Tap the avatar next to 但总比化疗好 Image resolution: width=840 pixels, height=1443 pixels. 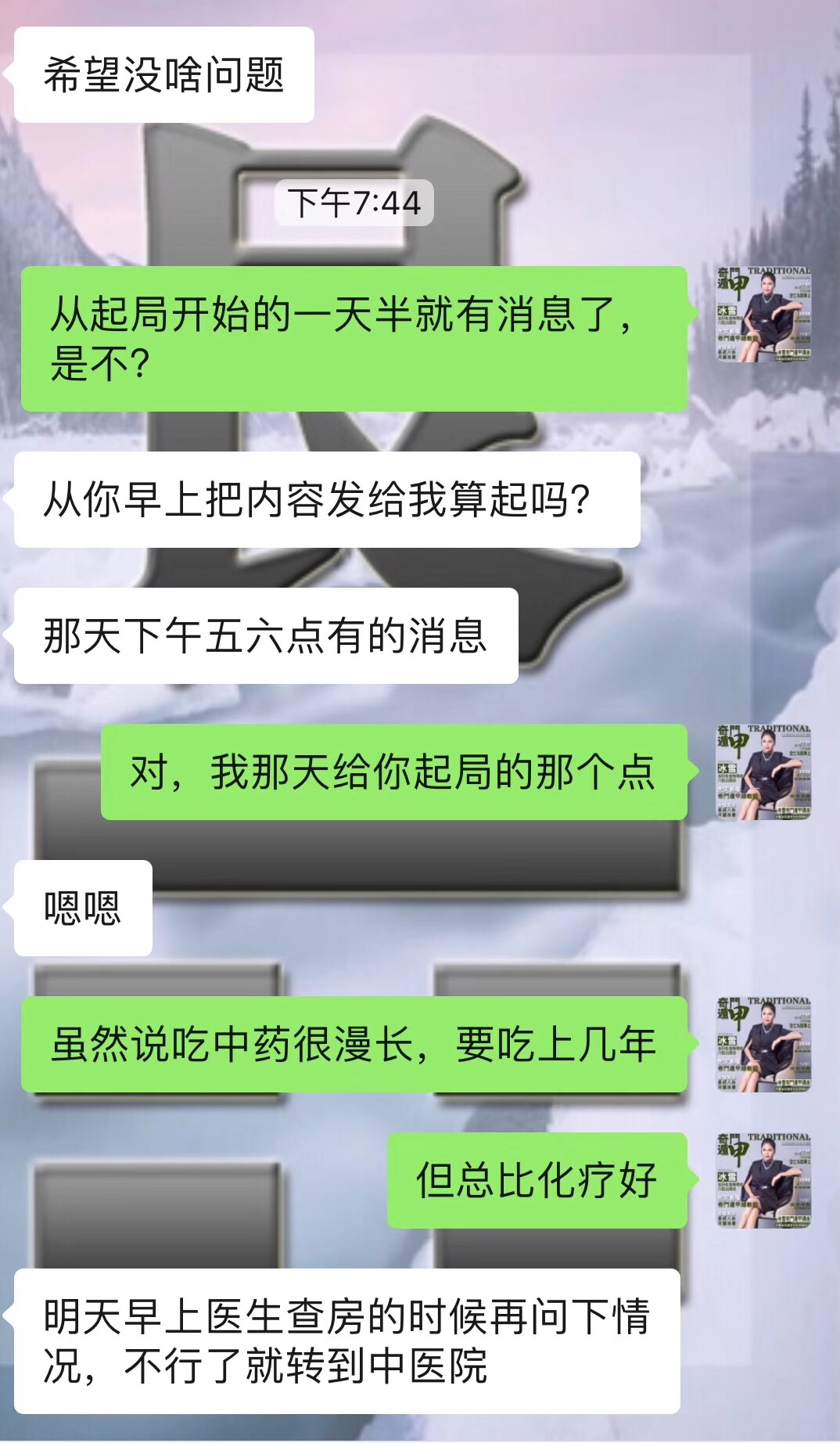coord(763,1180)
